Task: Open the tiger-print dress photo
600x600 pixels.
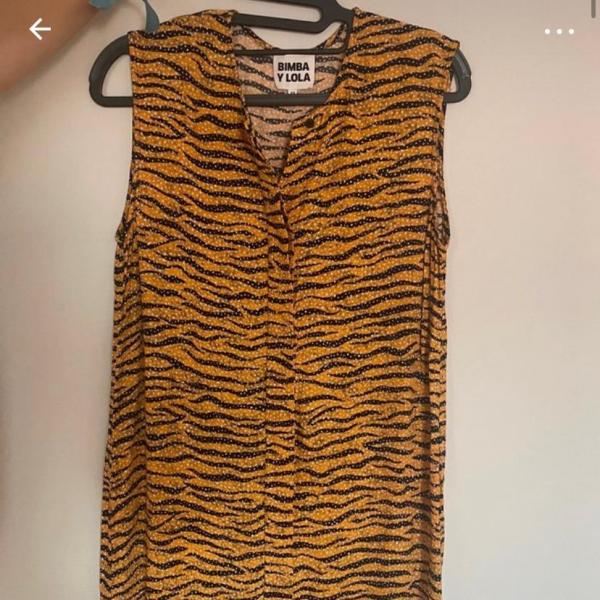Action: coord(285,330)
